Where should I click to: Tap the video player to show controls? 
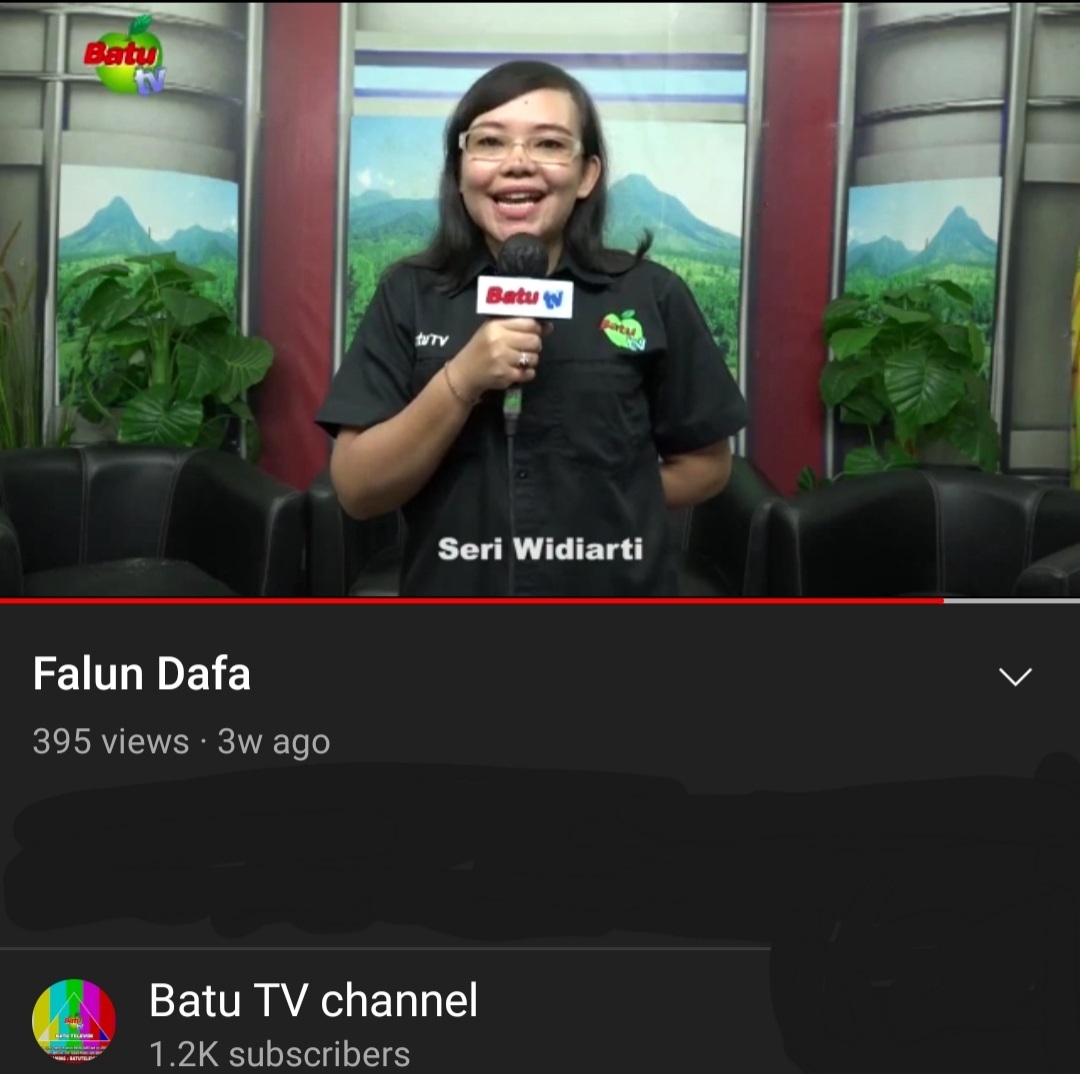pos(540,300)
